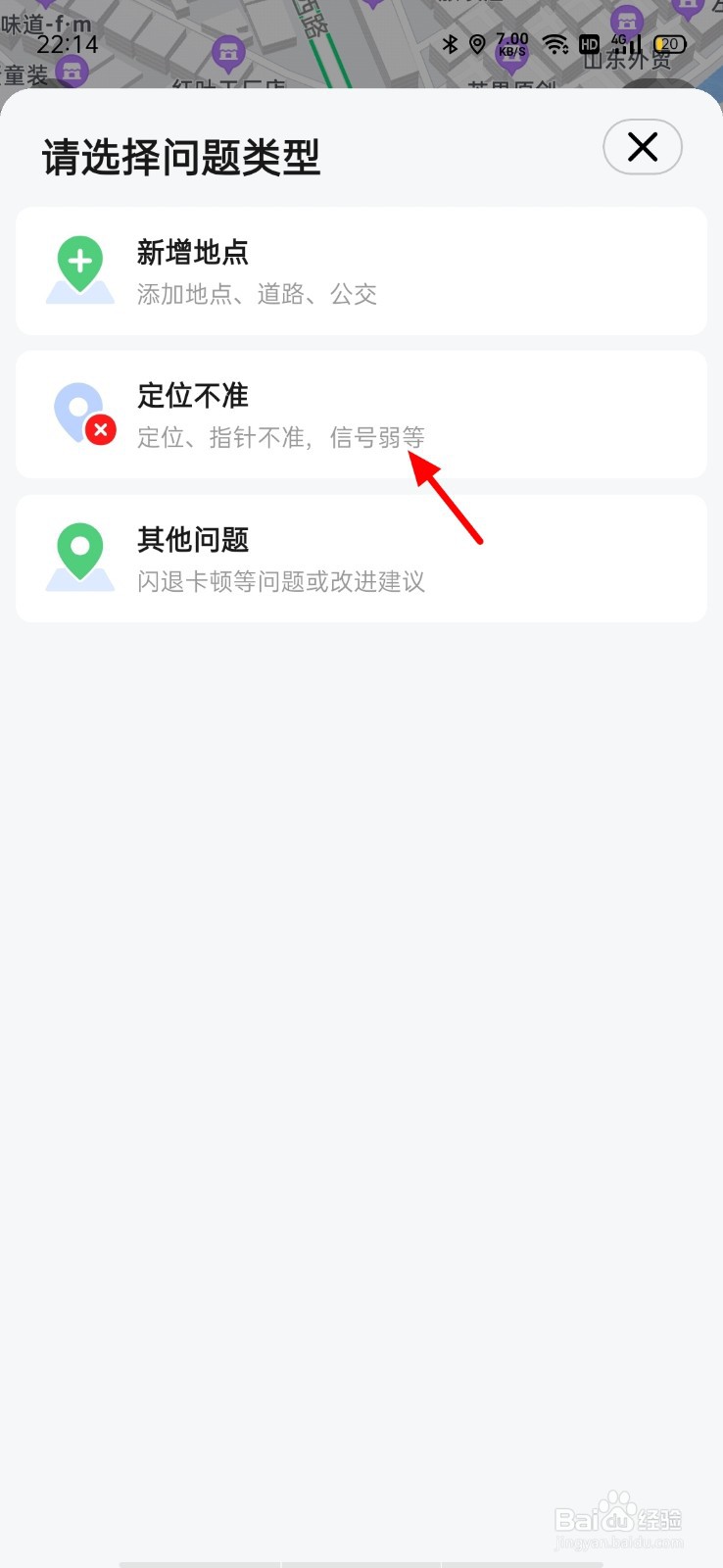Click the Wi-Fi signal icon

point(554,43)
